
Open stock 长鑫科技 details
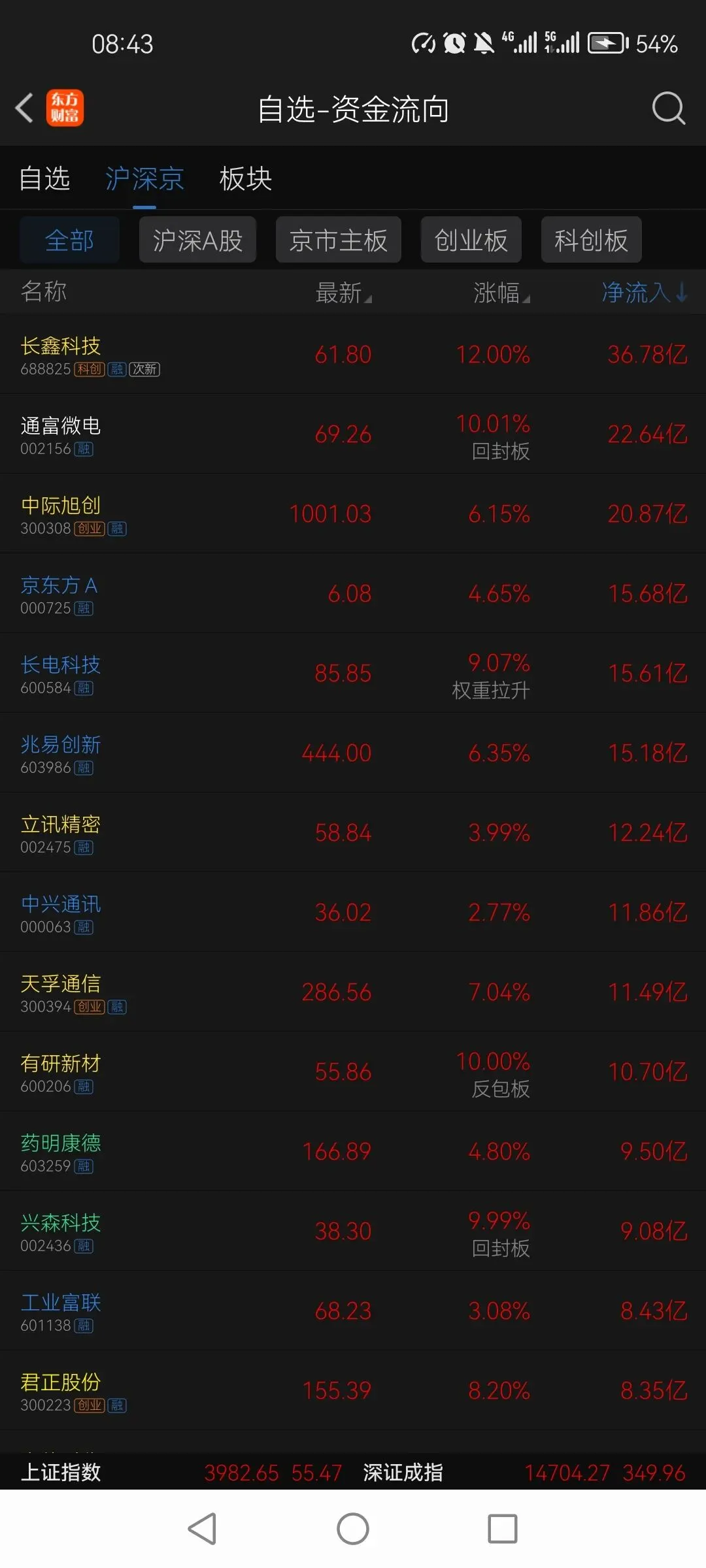353,354
